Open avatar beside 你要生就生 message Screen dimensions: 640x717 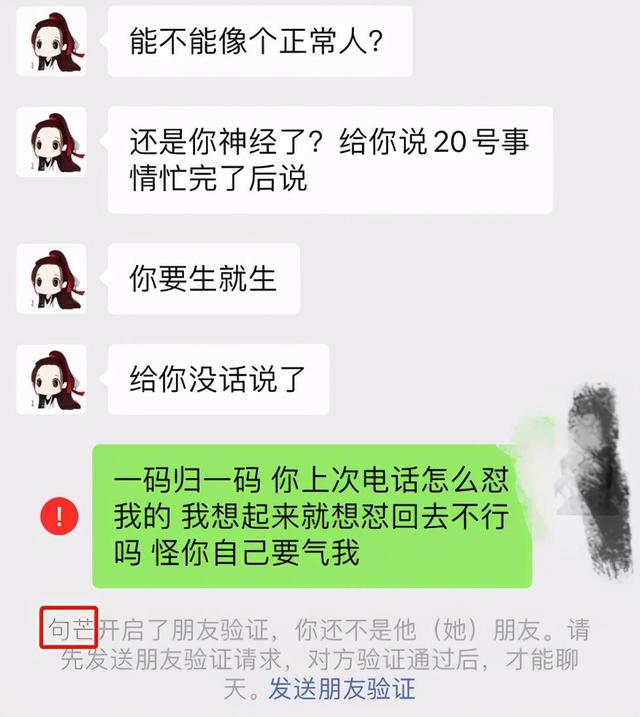point(51,279)
